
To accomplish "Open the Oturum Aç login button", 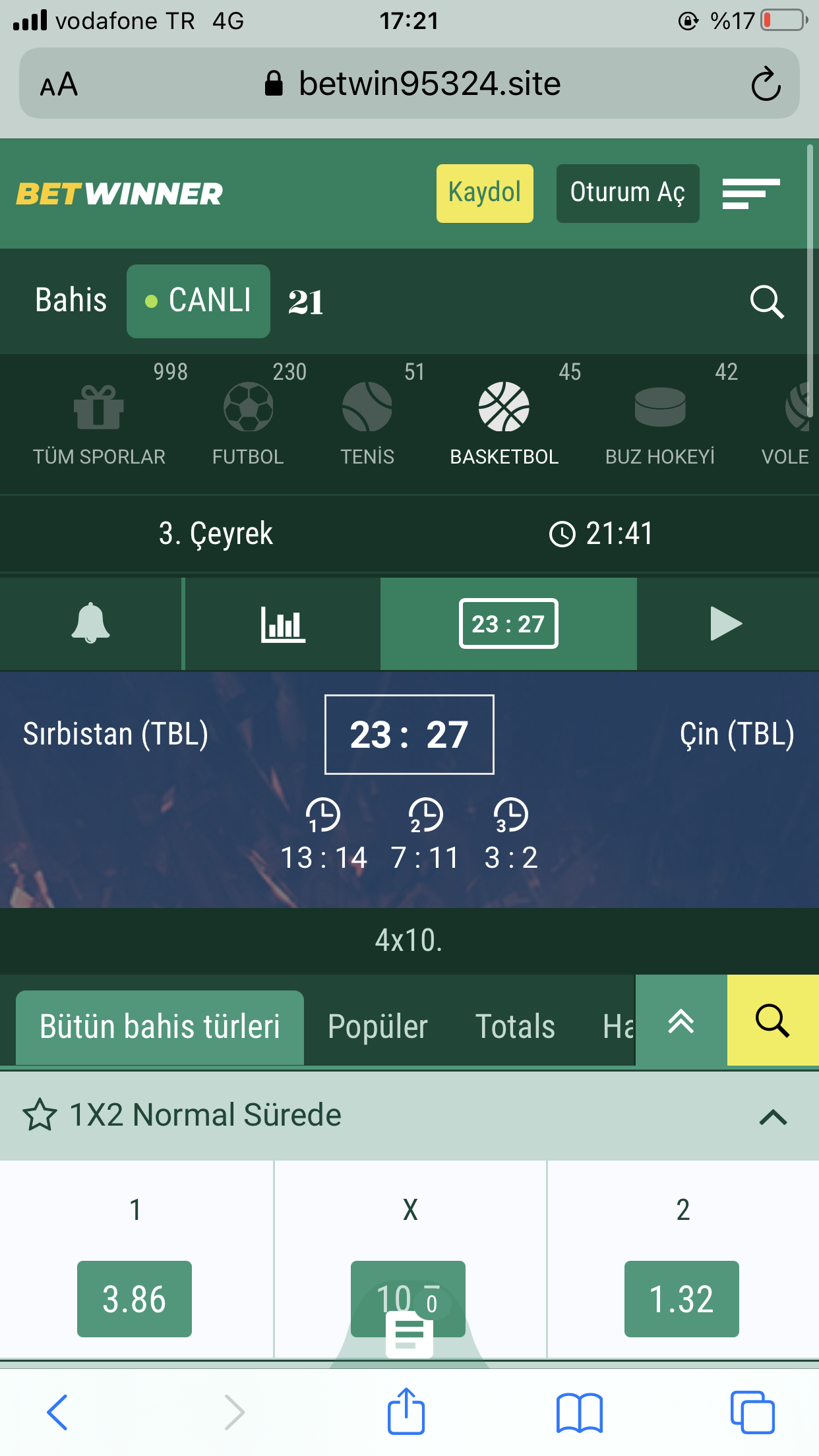I will click(x=628, y=193).
